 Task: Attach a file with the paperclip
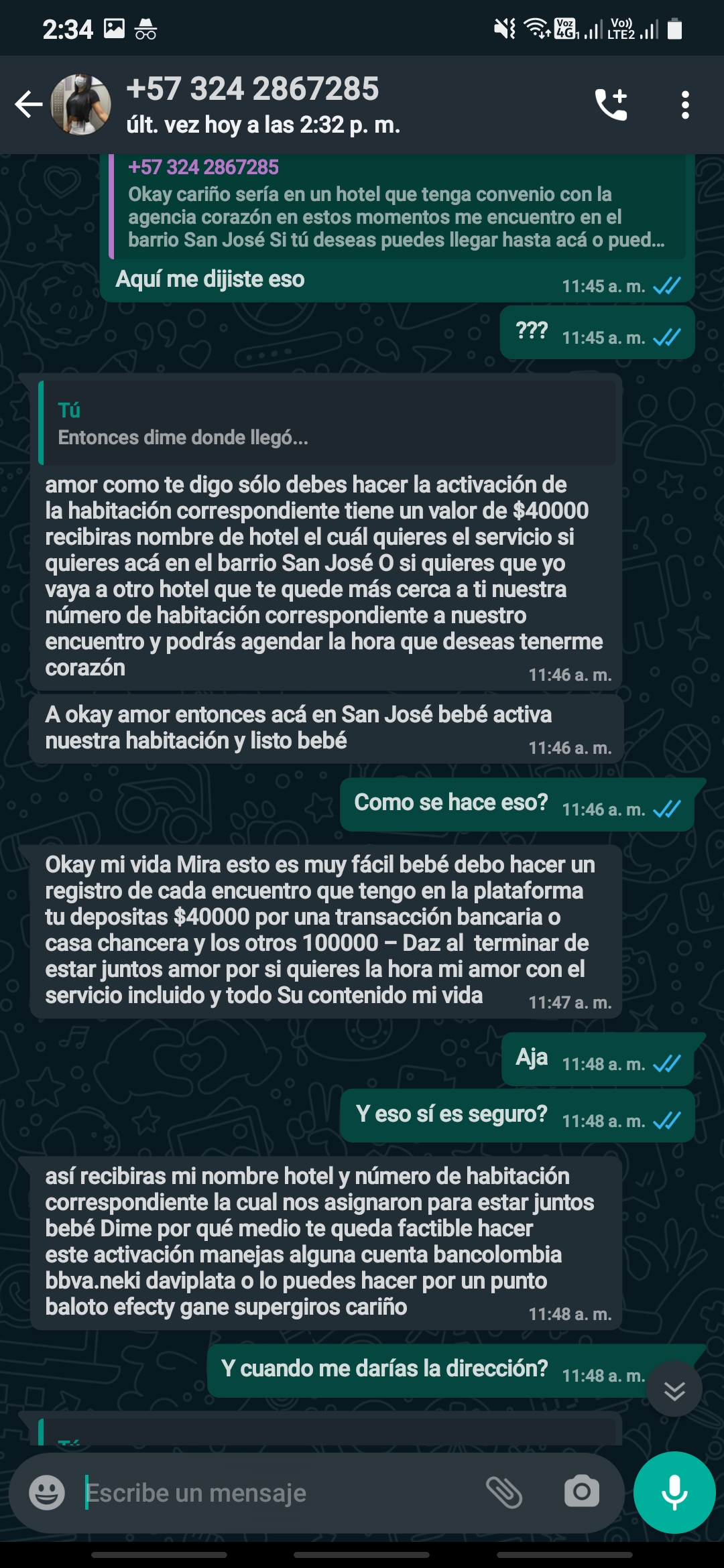pyautogui.click(x=503, y=1492)
